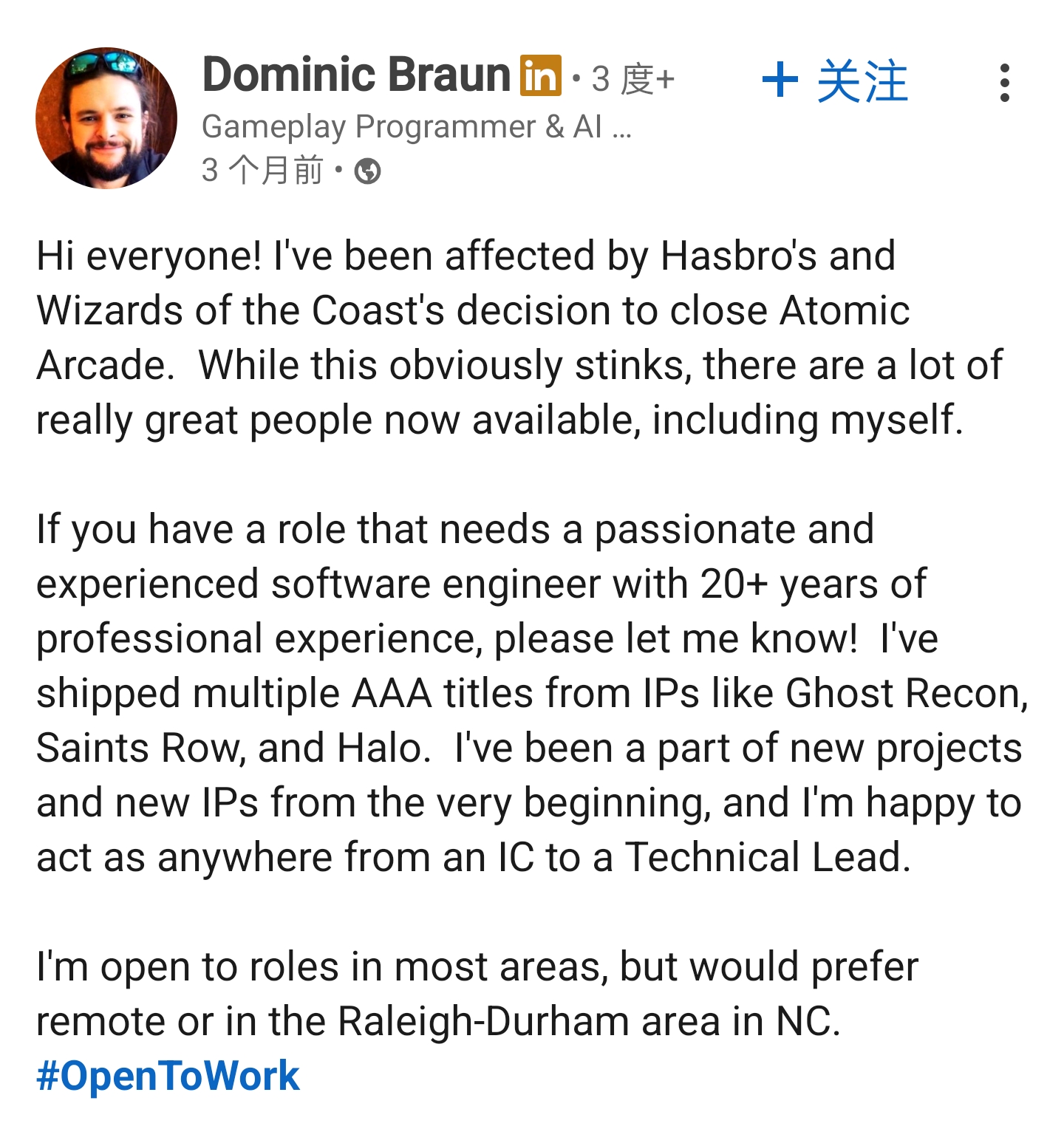
Task: Follow Dominic Braun with 关注 button
Action: point(835,81)
